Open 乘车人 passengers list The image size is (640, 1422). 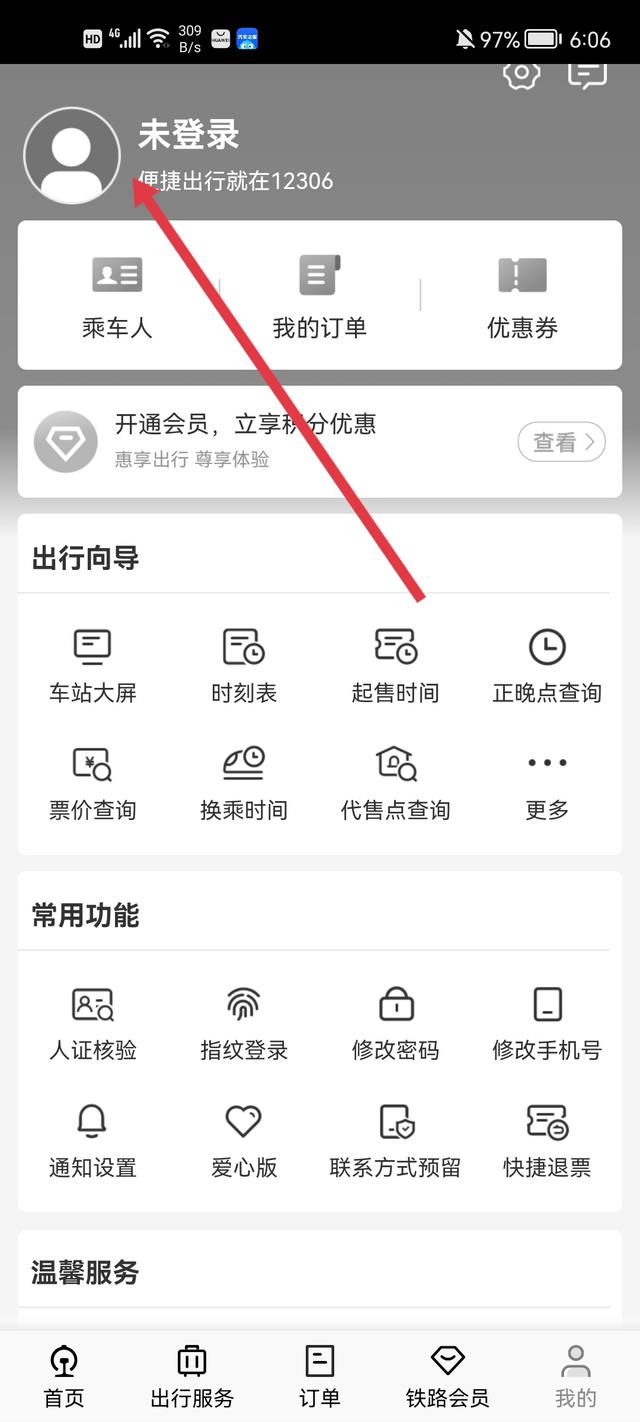(117, 296)
